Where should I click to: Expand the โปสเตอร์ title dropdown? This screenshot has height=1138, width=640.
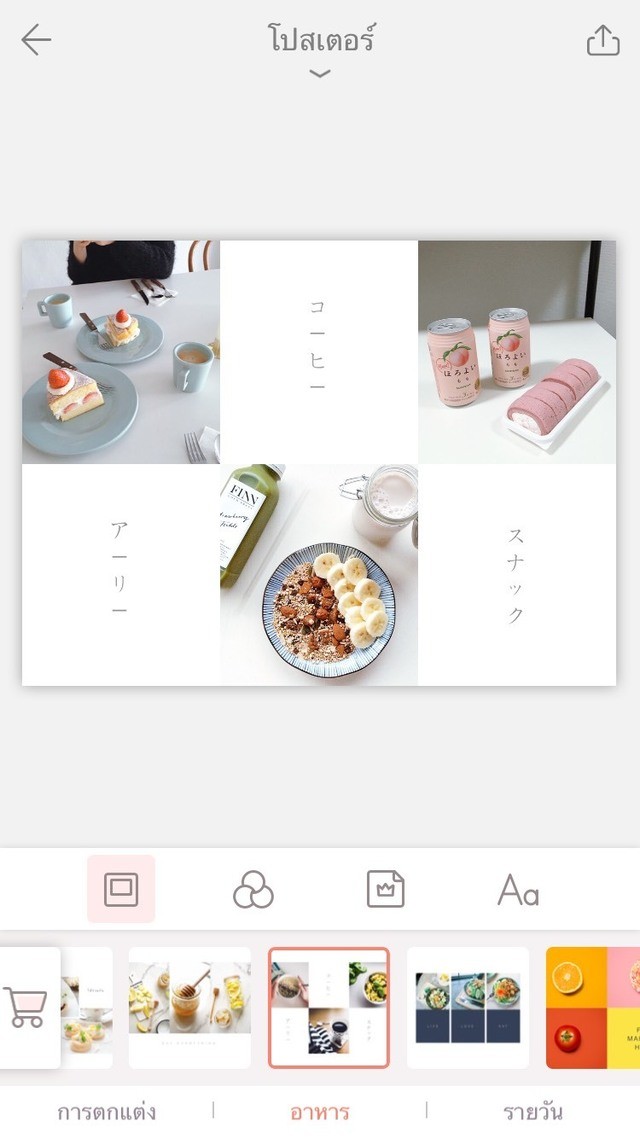coord(320,72)
